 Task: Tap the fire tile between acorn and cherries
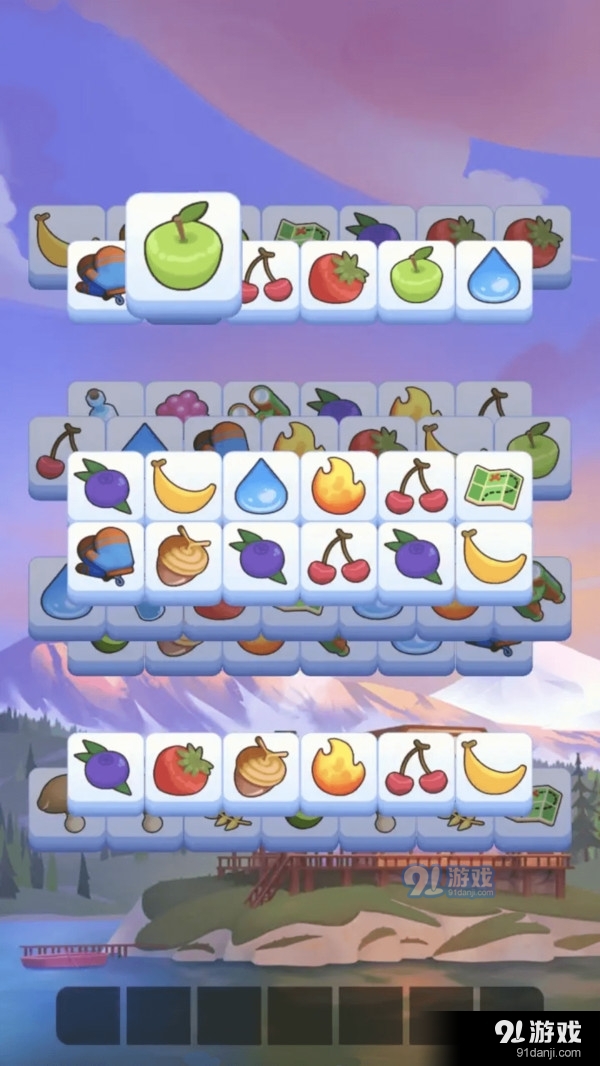(338, 768)
